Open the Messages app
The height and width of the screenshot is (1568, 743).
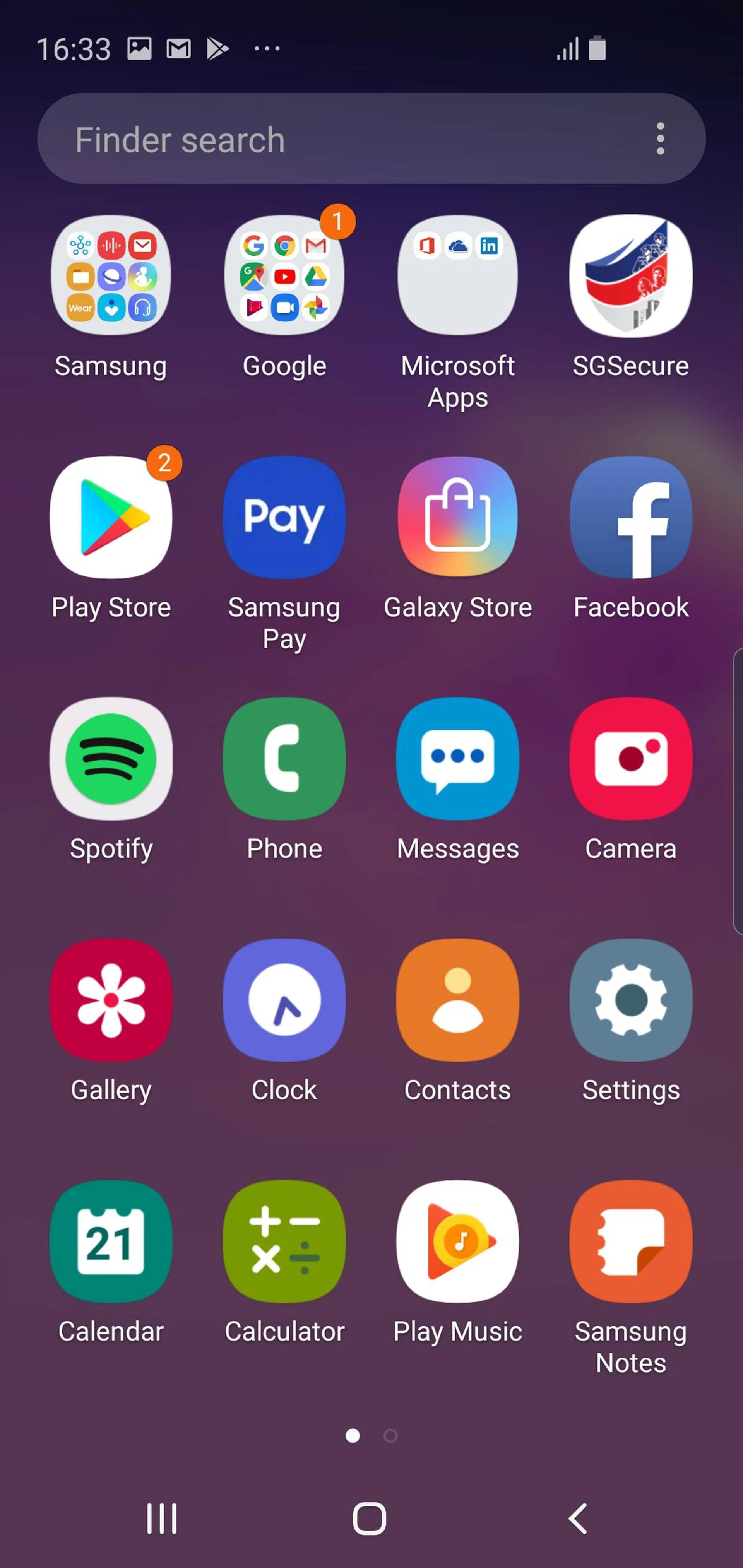[457, 758]
